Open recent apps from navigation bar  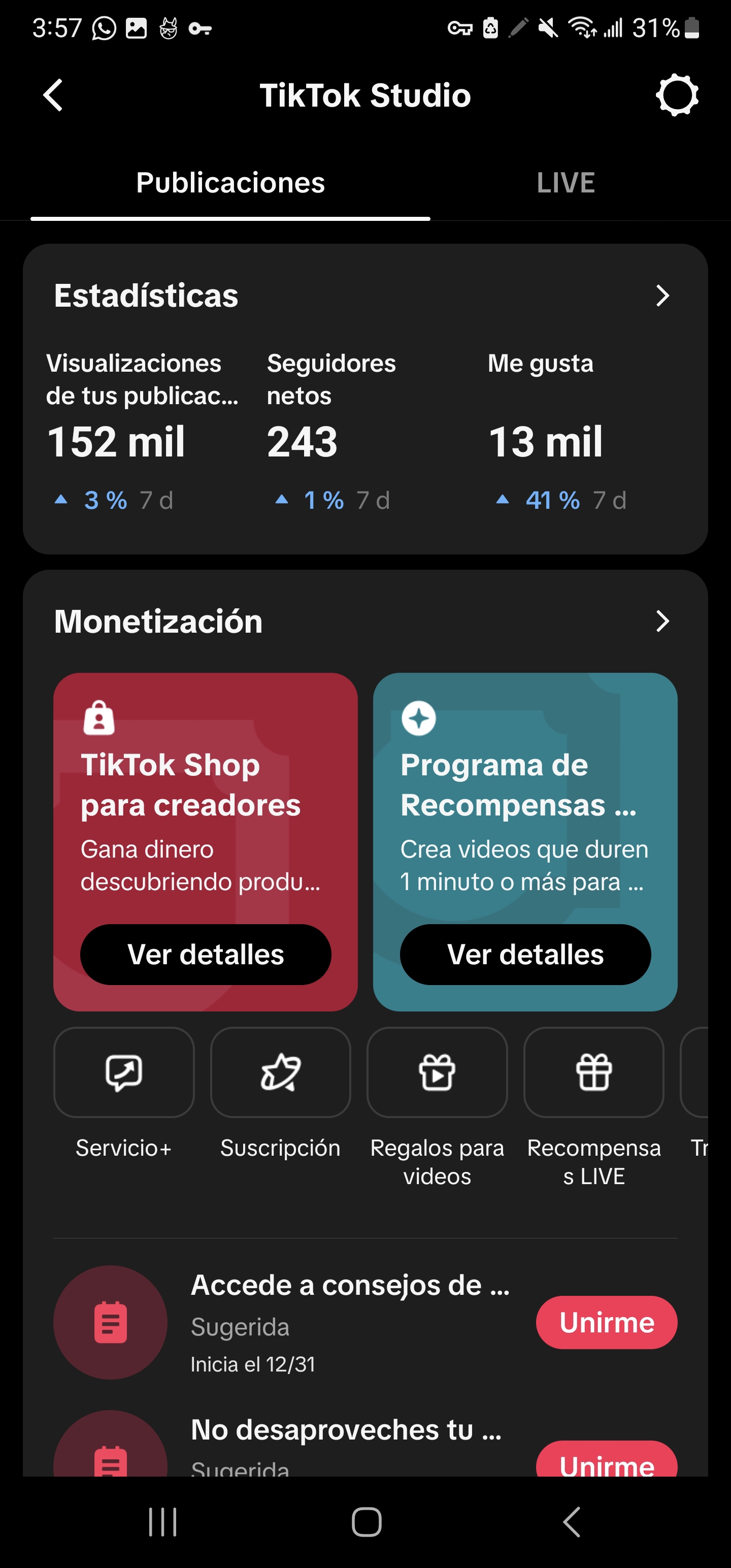tap(162, 1522)
